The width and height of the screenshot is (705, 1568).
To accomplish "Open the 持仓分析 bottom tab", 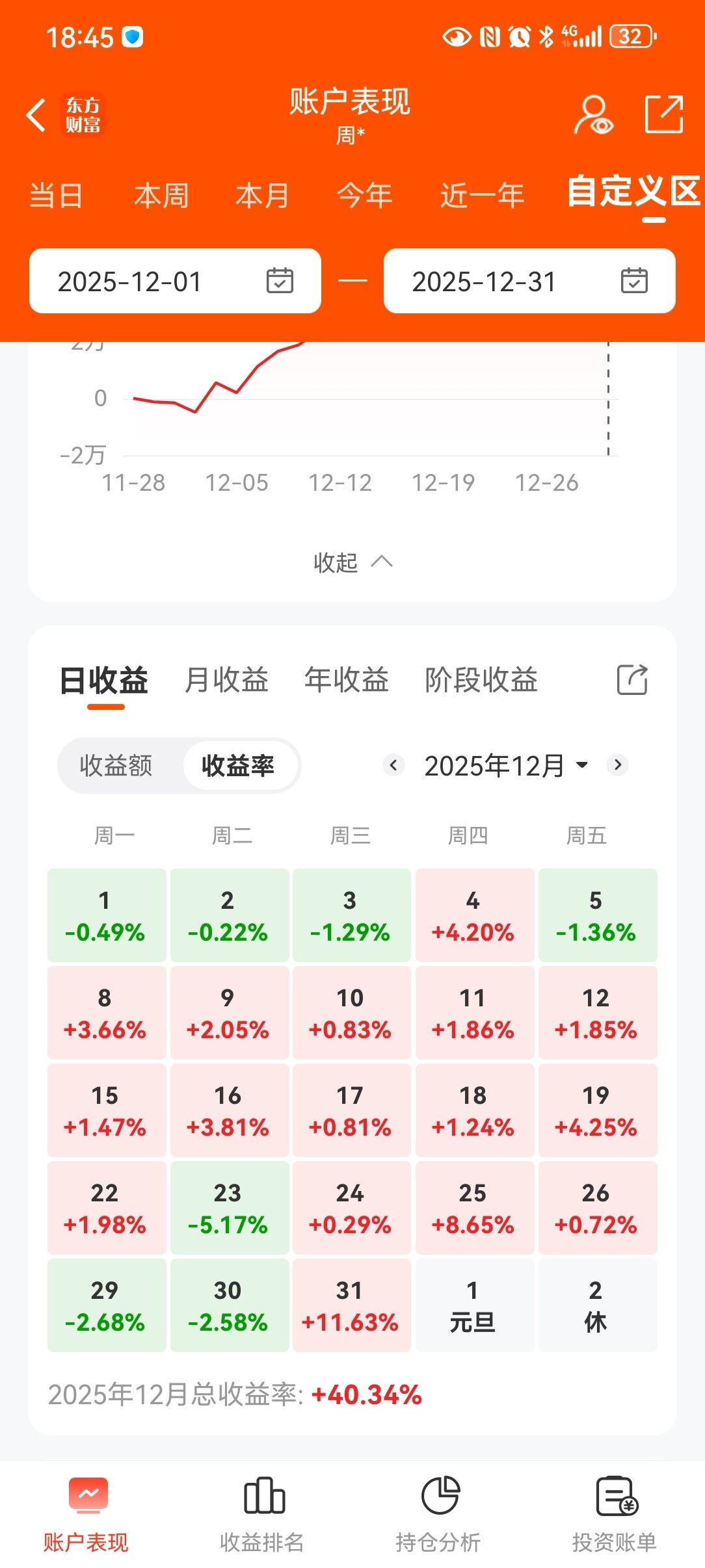I will tap(438, 1513).
